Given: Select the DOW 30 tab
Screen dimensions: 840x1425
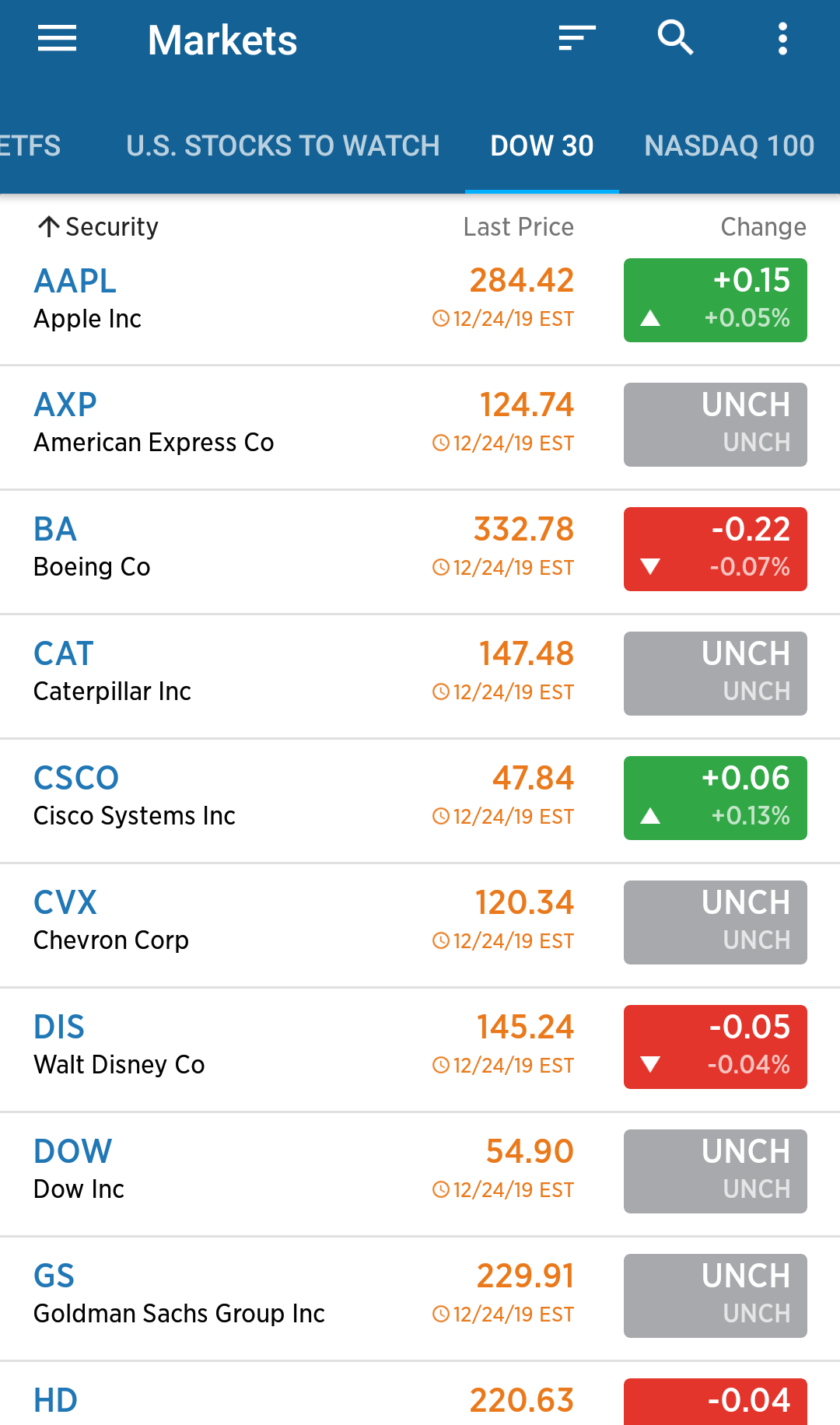Looking at the screenshot, I should (x=542, y=145).
